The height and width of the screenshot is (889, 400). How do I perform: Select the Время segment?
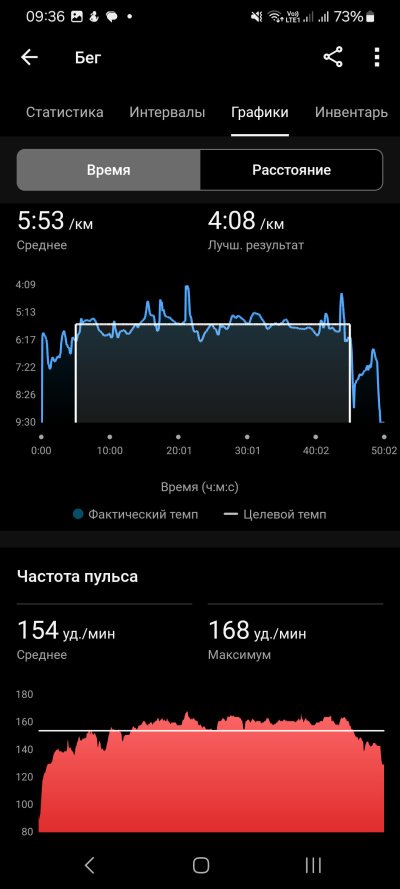click(x=109, y=170)
